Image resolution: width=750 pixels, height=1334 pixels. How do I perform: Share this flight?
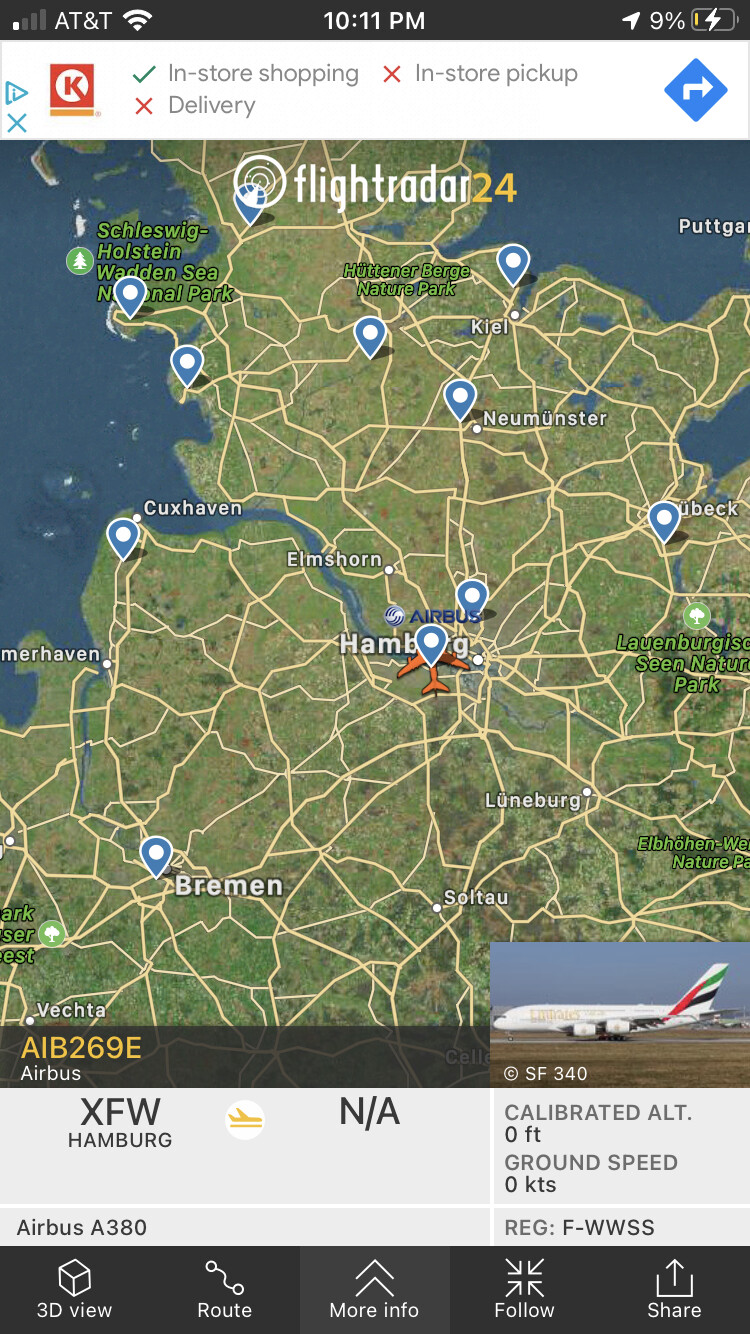coord(674,1289)
